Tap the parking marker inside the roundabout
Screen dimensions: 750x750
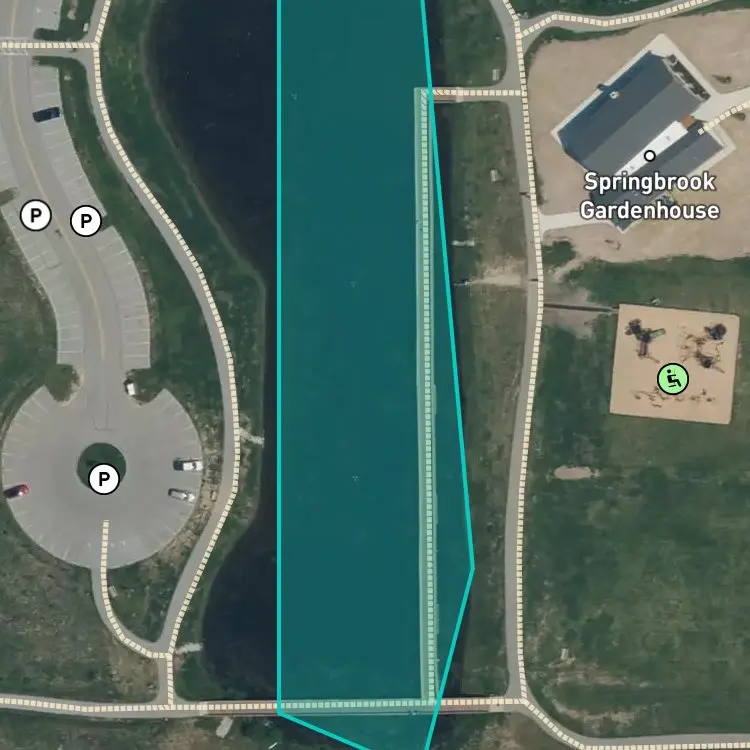(x=104, y=479)
